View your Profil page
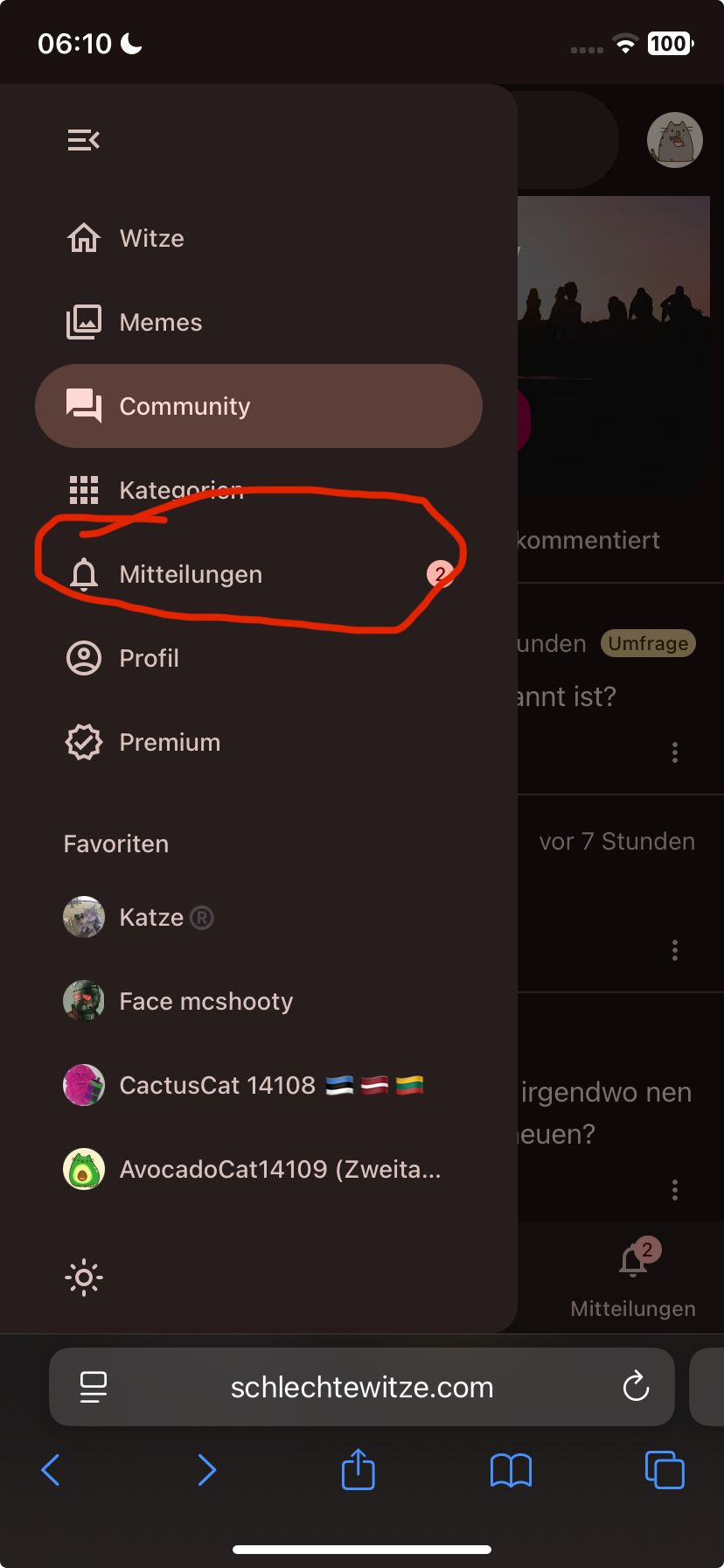This screenshot has width=724, height=1568. (x=149, y=658)
